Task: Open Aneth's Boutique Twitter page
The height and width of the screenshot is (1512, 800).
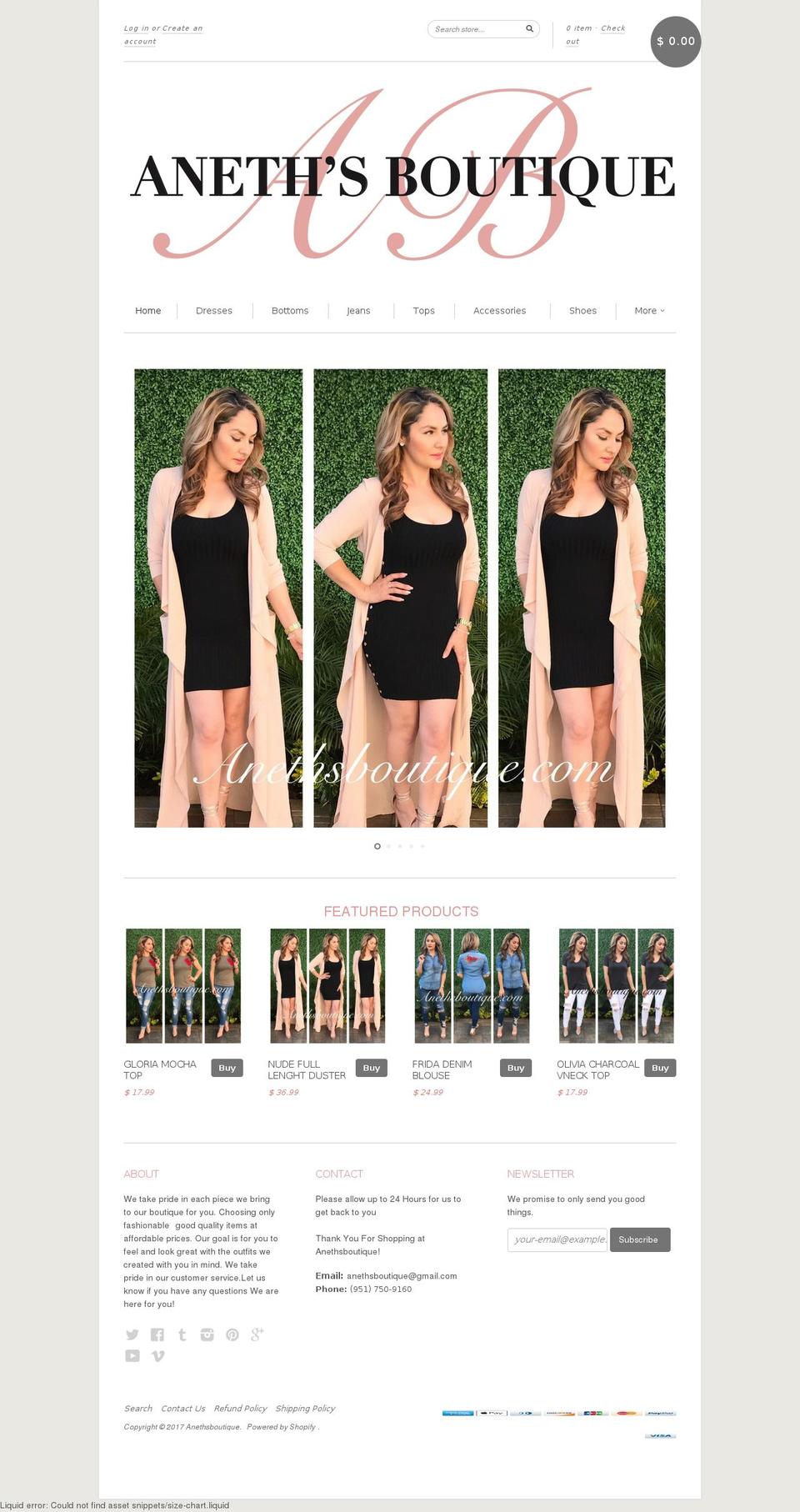Action: pos(132,1334)
